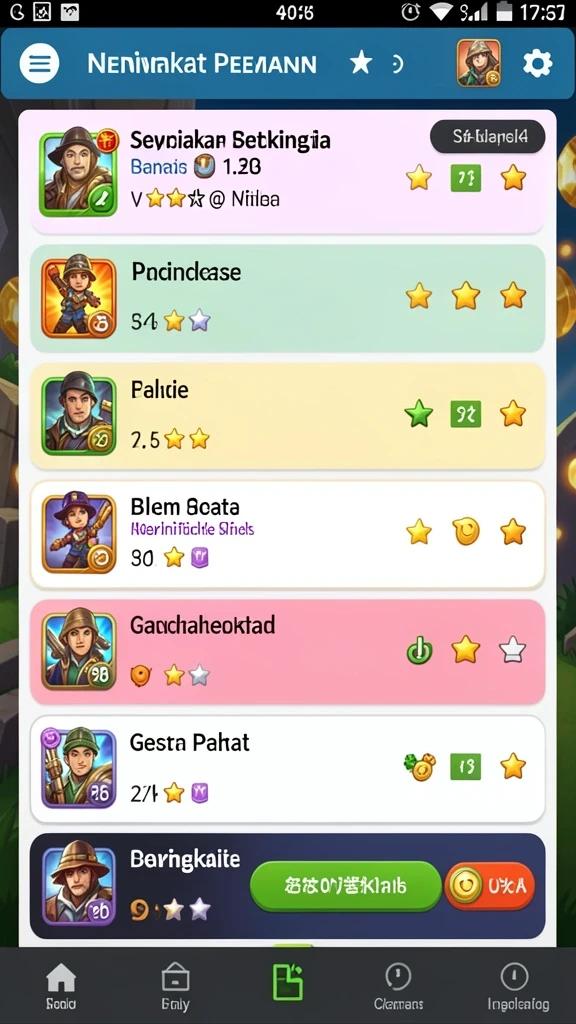The height and width of the screenshot is (1024, 576).
Task: Open the Ganchaheoktad card
Action: pyautogui.click(x=287, y=652)
